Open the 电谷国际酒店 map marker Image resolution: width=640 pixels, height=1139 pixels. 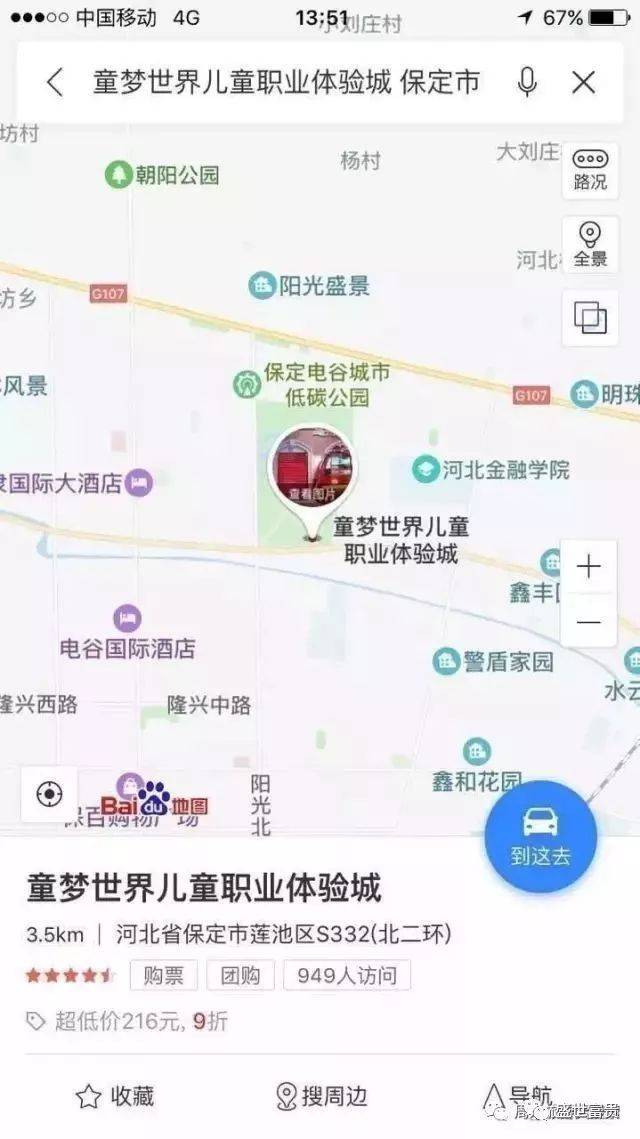127,618
